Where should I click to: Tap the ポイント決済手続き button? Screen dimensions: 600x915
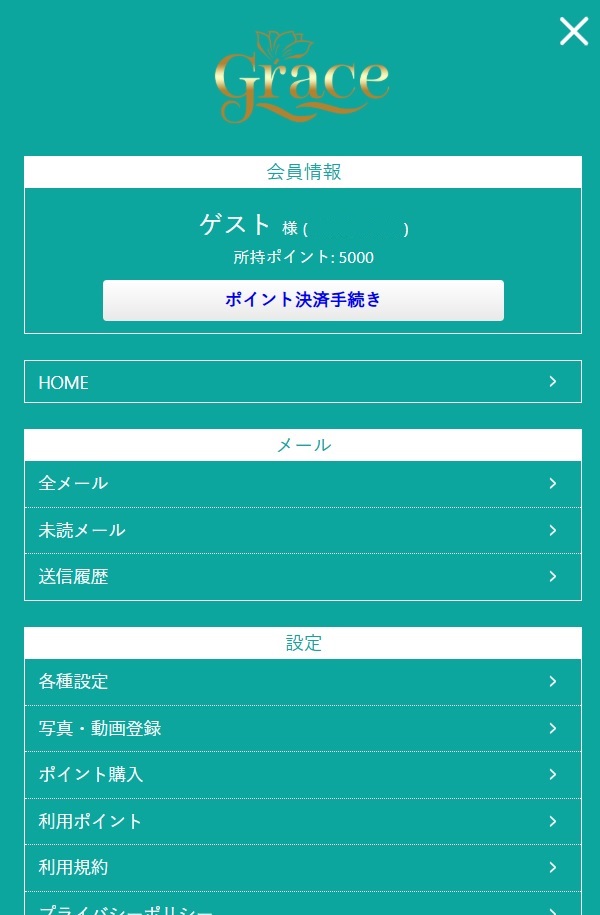pyautogui.click(x=303, y=300)
